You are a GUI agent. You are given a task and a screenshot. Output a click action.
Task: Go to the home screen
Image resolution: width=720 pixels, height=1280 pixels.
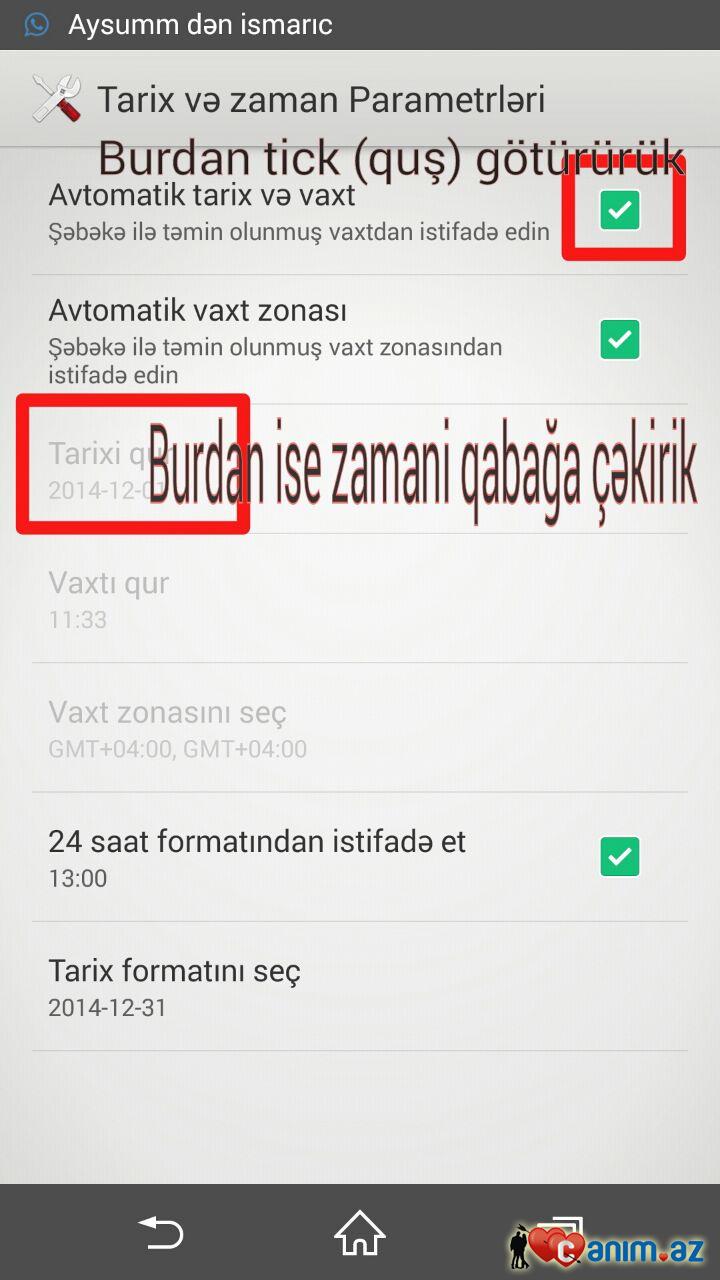(360, 1232)
